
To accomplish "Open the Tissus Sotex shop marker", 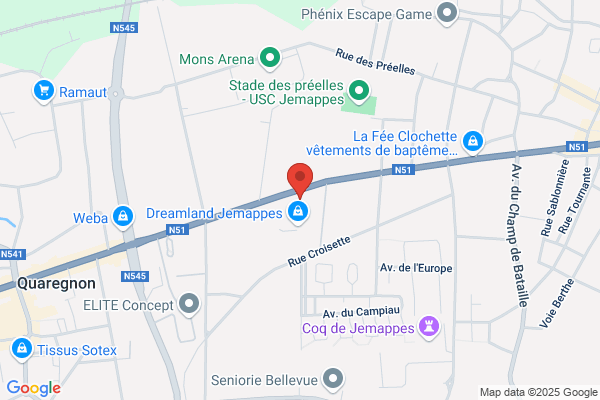I will [22, 349].
